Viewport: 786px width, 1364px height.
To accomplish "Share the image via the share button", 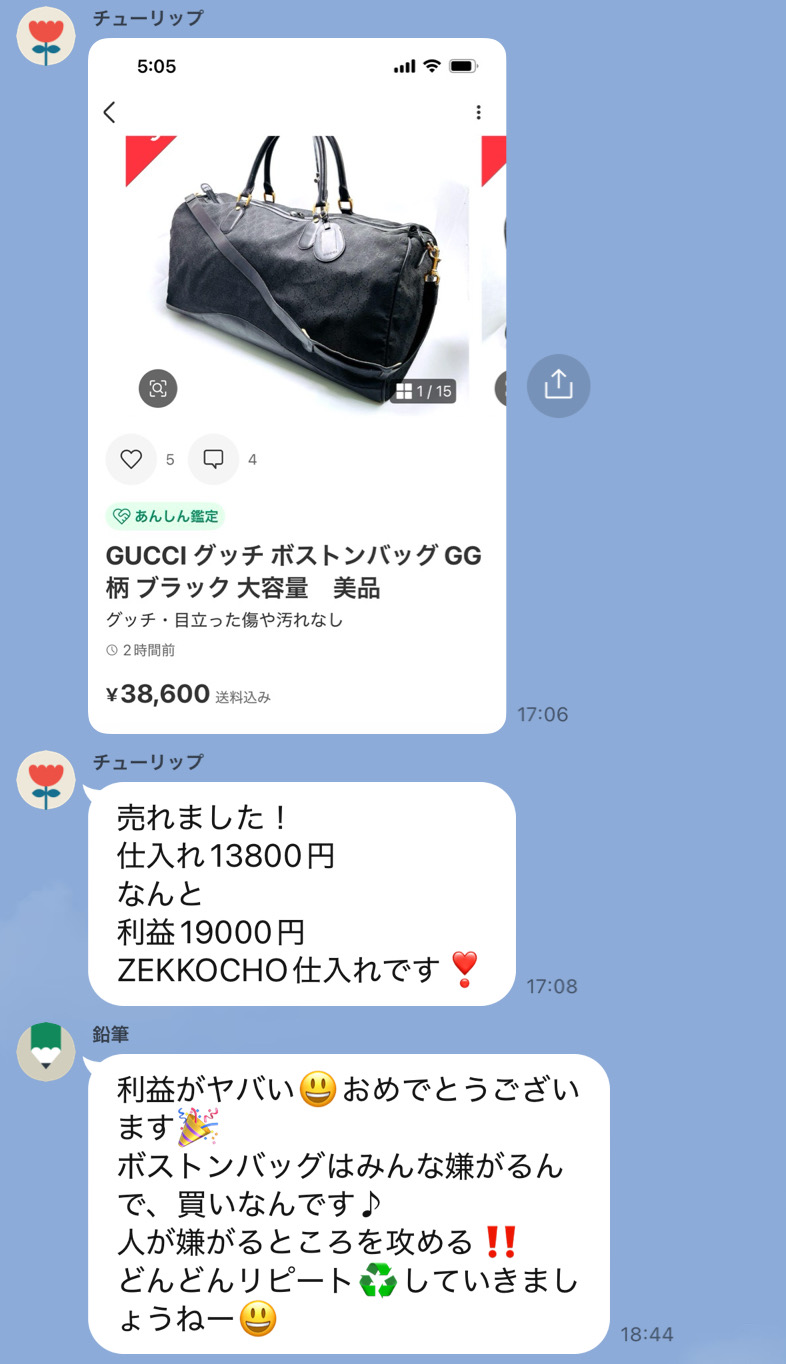I will tap(558, 385).
